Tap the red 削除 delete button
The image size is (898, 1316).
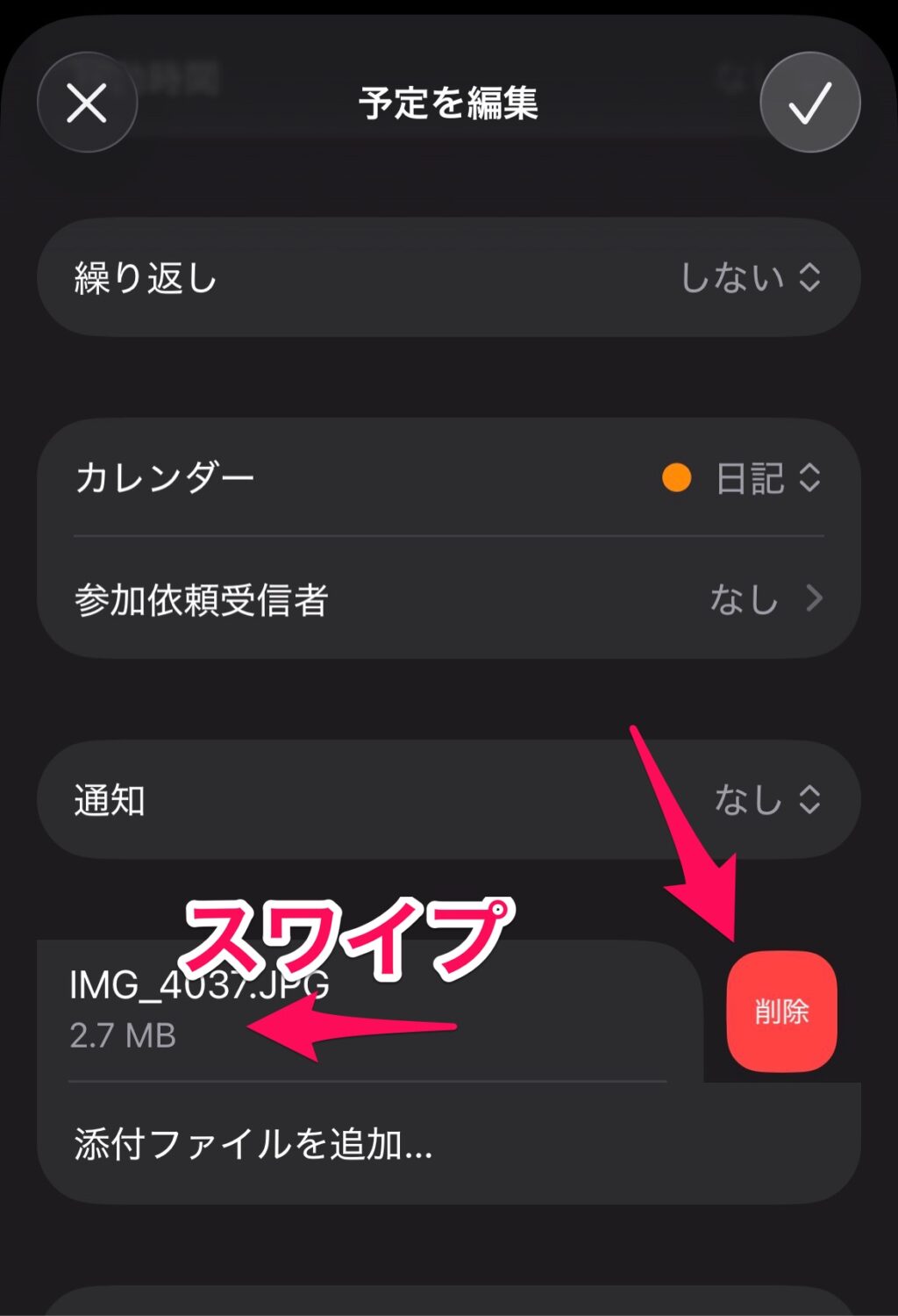781,1012
